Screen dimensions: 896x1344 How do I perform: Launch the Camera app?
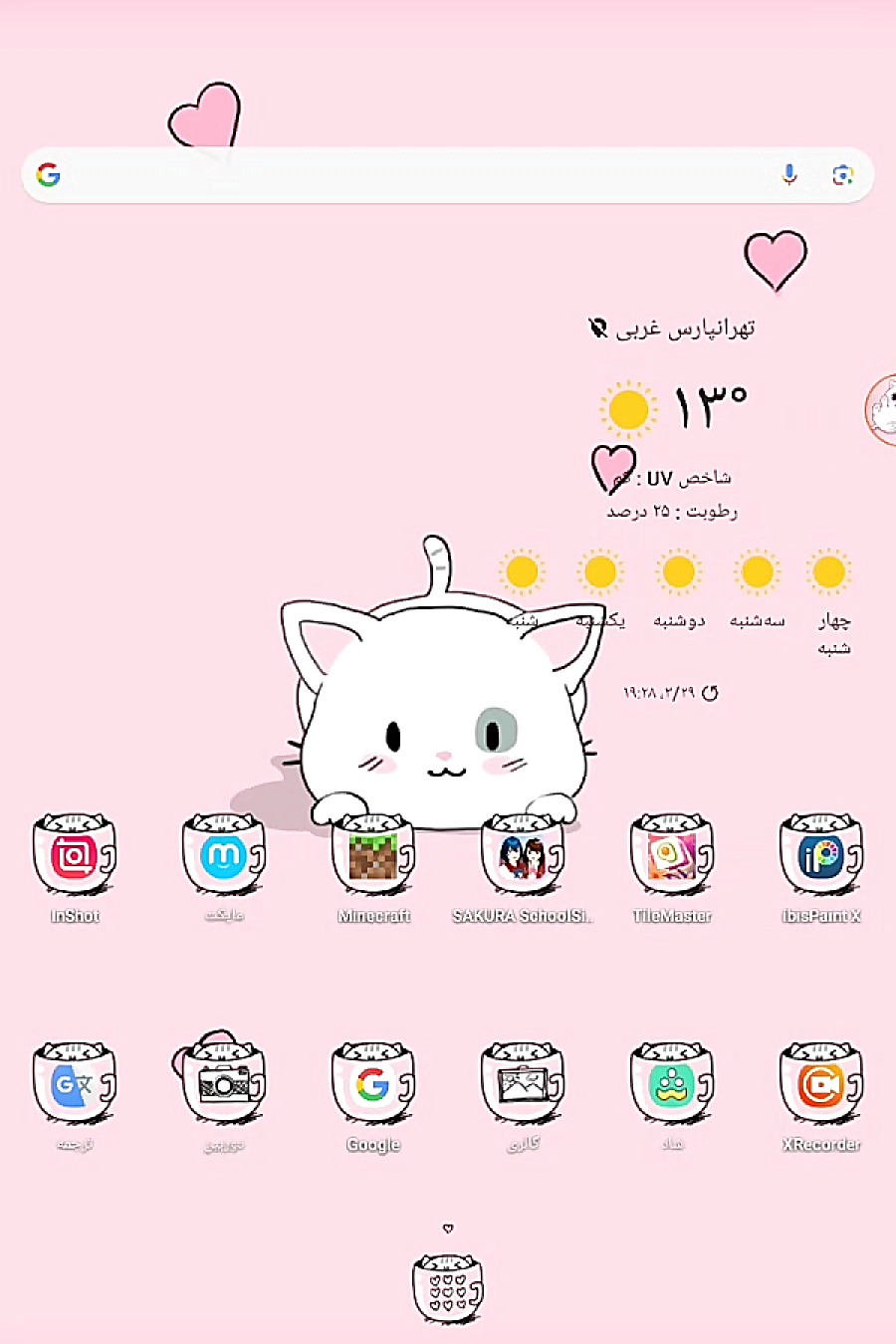pyautogui.click(x=224, y=1085)
